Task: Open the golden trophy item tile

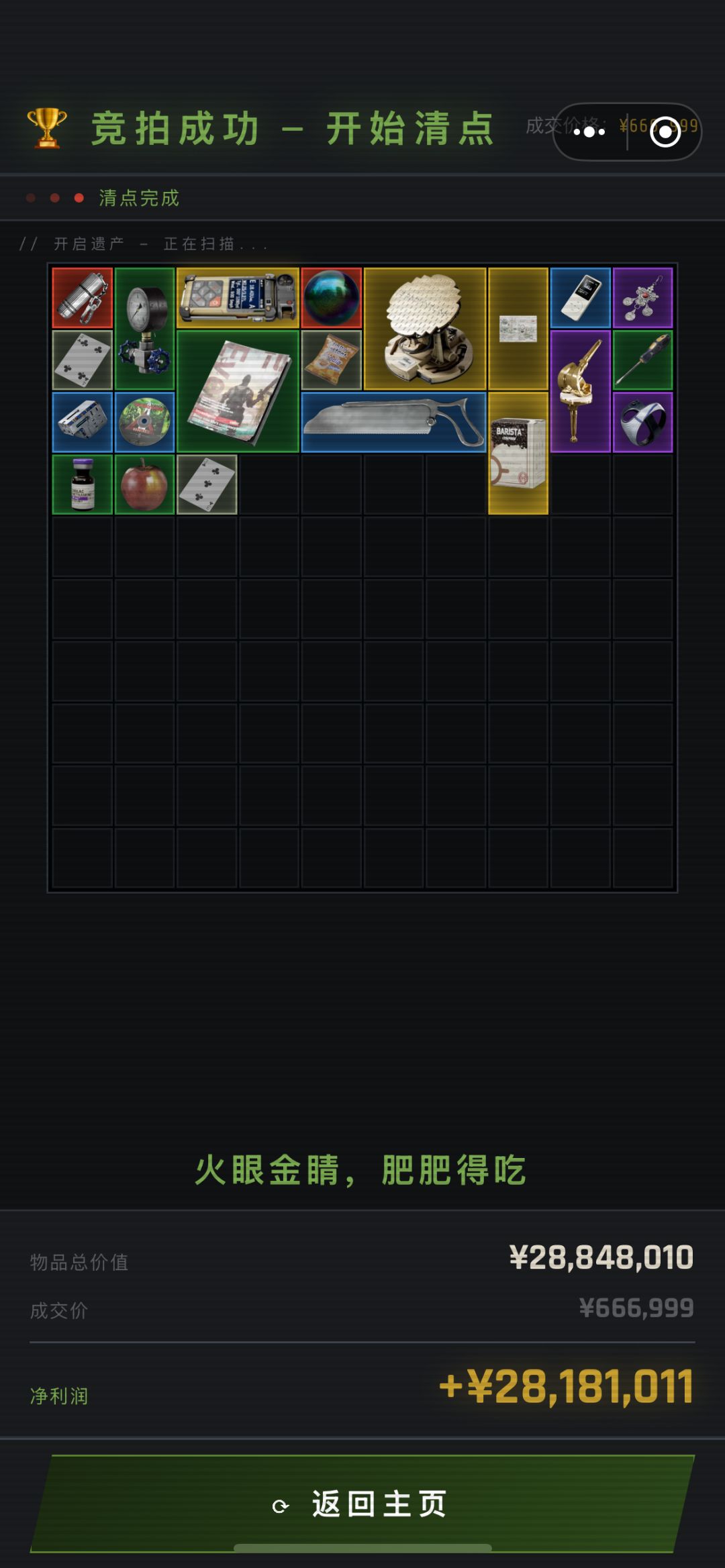Action: (580, 390)
